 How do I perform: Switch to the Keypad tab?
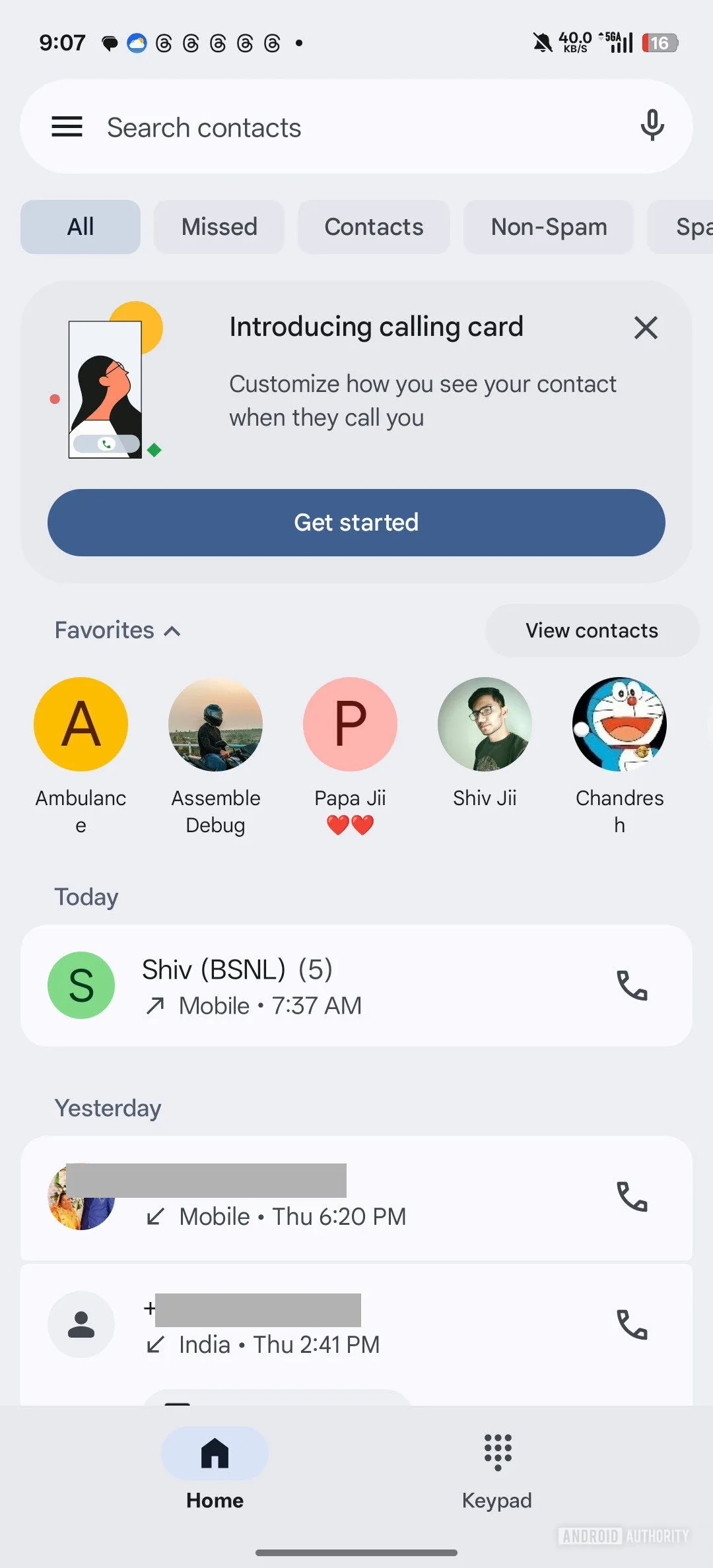click(497, 1472)
